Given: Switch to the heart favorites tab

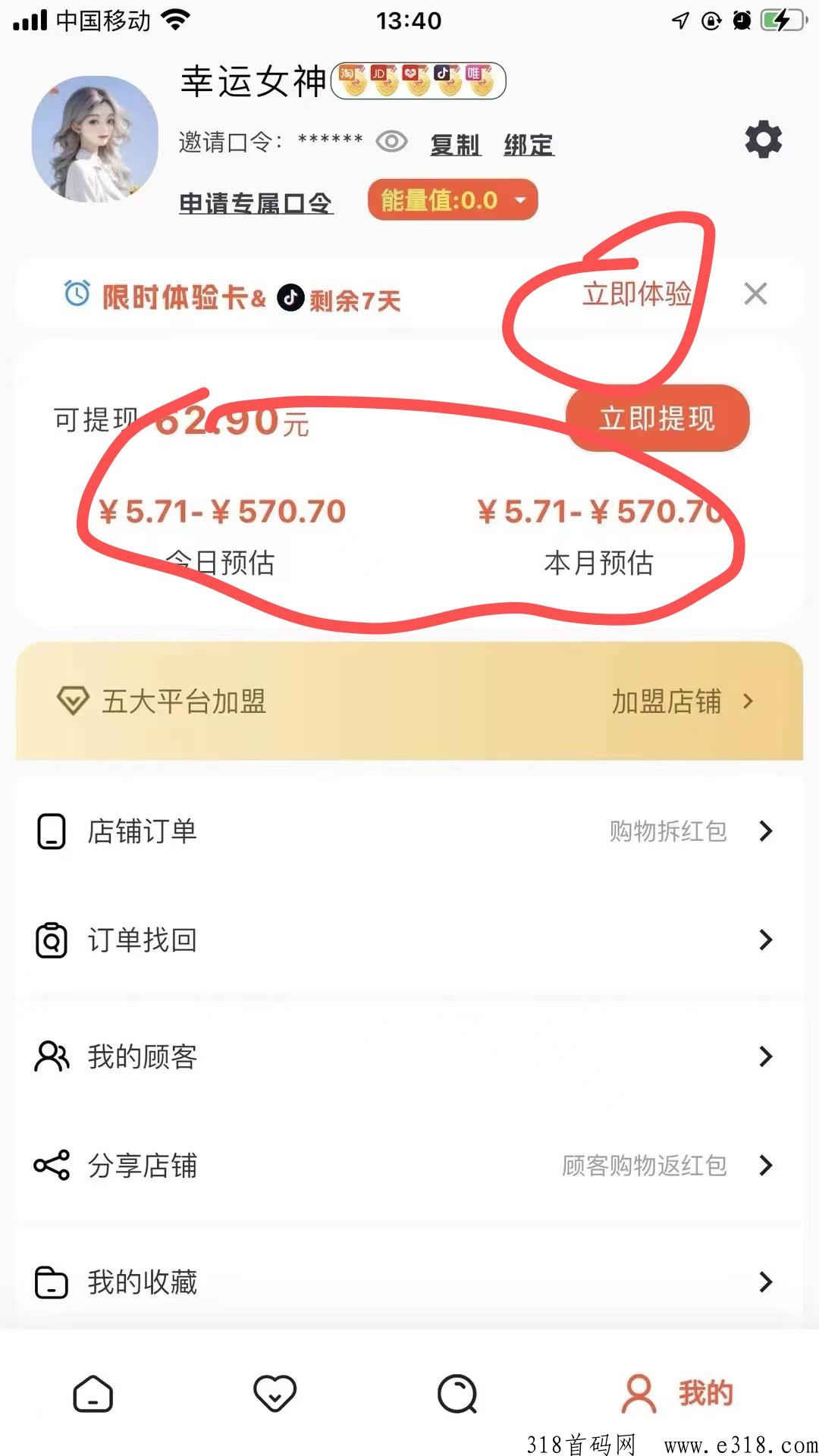Looking at the screenshot, I should tap(275, 1394).
